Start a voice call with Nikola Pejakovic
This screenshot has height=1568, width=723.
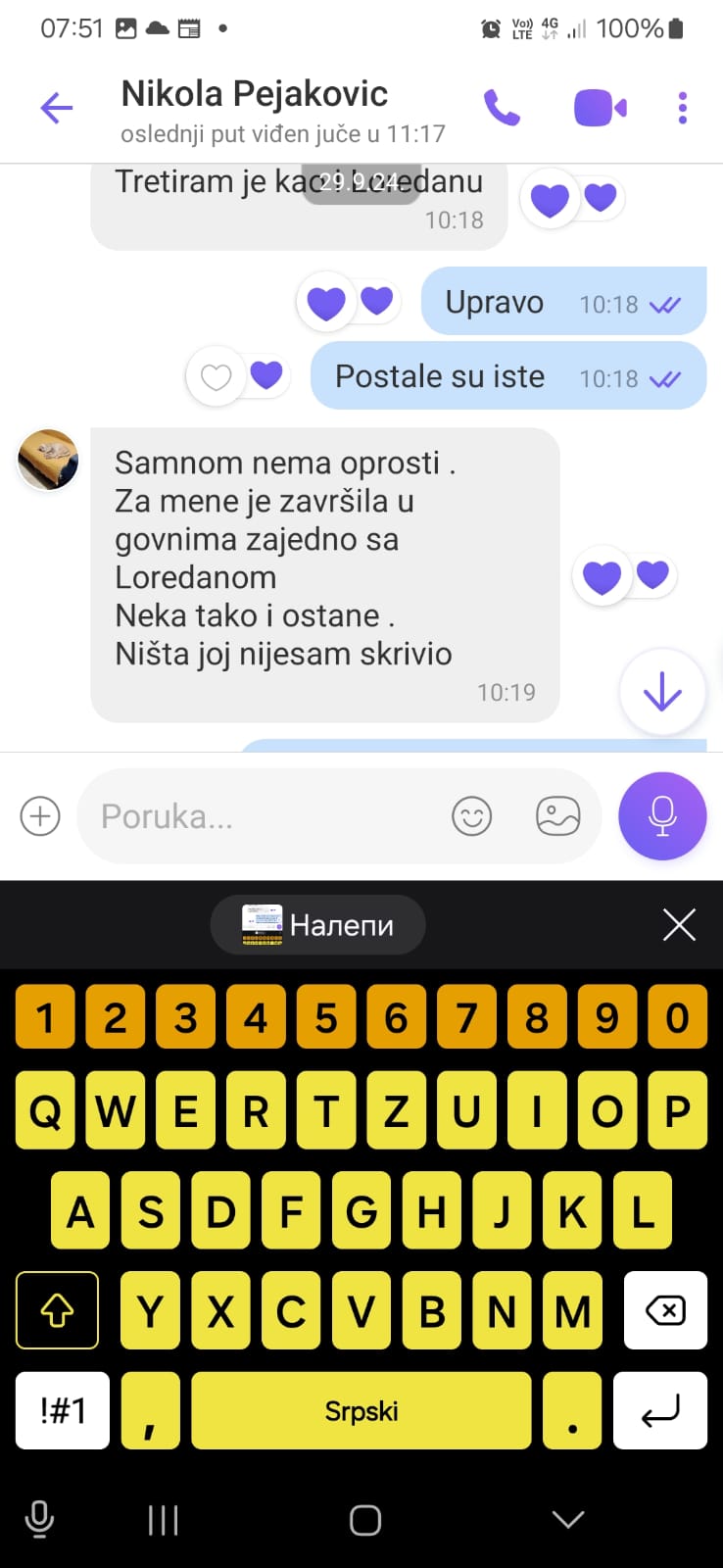point(503,108)
